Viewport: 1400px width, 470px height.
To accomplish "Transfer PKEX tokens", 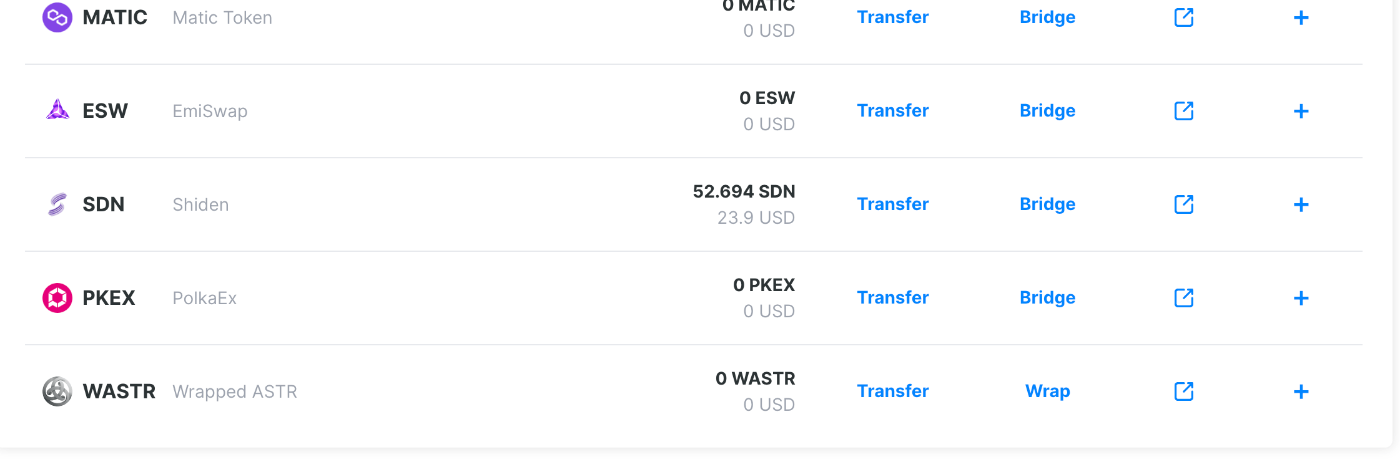I will pos(892,298).
